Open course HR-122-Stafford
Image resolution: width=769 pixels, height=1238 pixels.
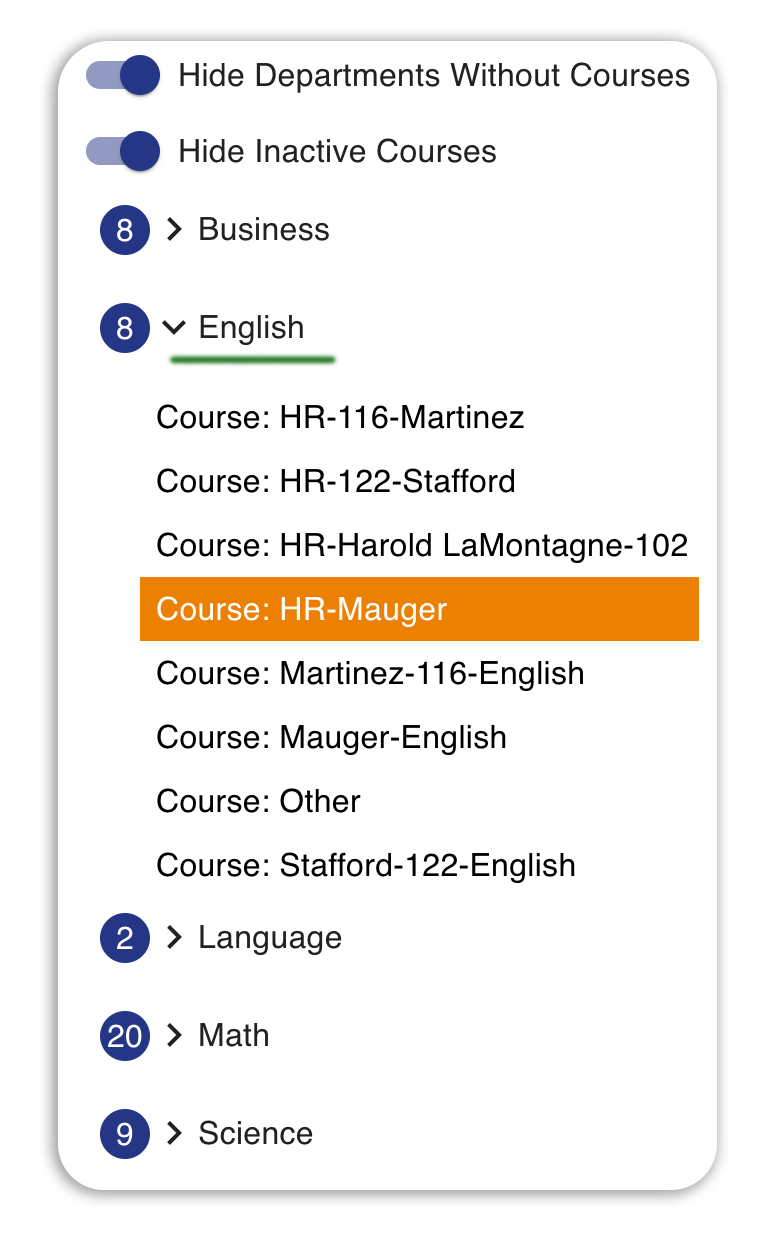[x=336, y=481]
